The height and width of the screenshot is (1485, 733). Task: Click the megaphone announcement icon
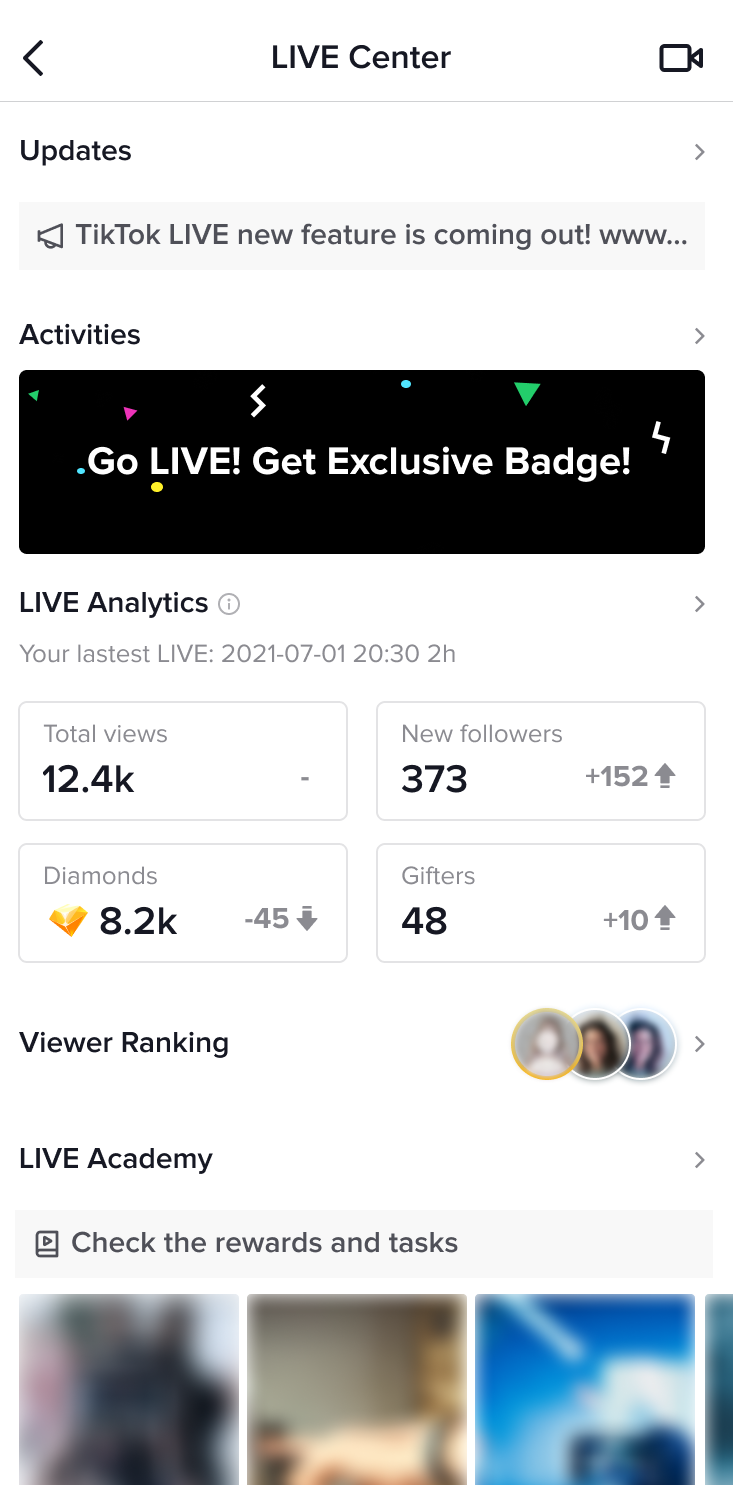[x=49, y=235]
